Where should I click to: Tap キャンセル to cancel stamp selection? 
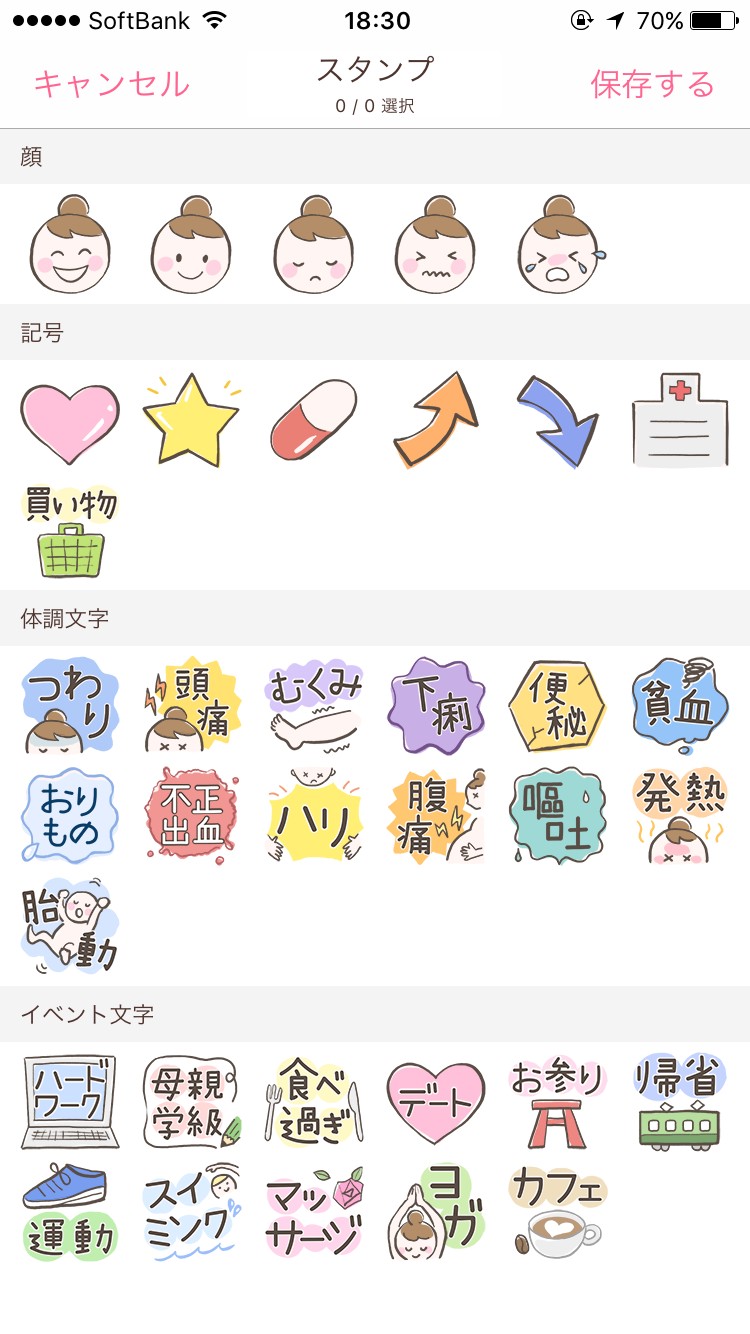pyautogui.click(x=111, y=84)
